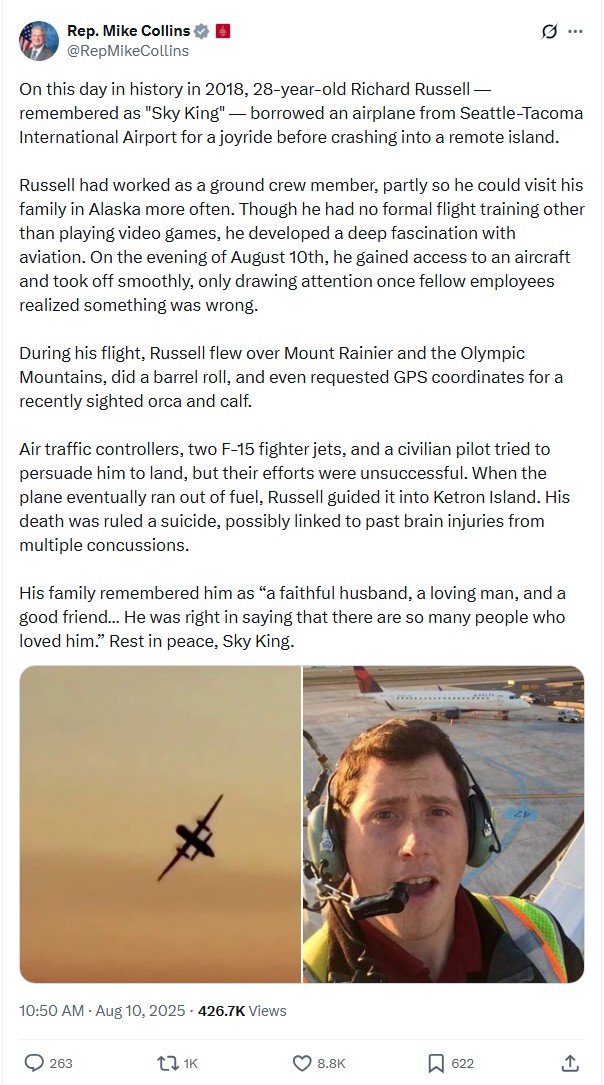This screenshot has height=1085, width=604.
Task: Open the selfie photo with headset
Action: pyautogui.click(x=443, y=824)
